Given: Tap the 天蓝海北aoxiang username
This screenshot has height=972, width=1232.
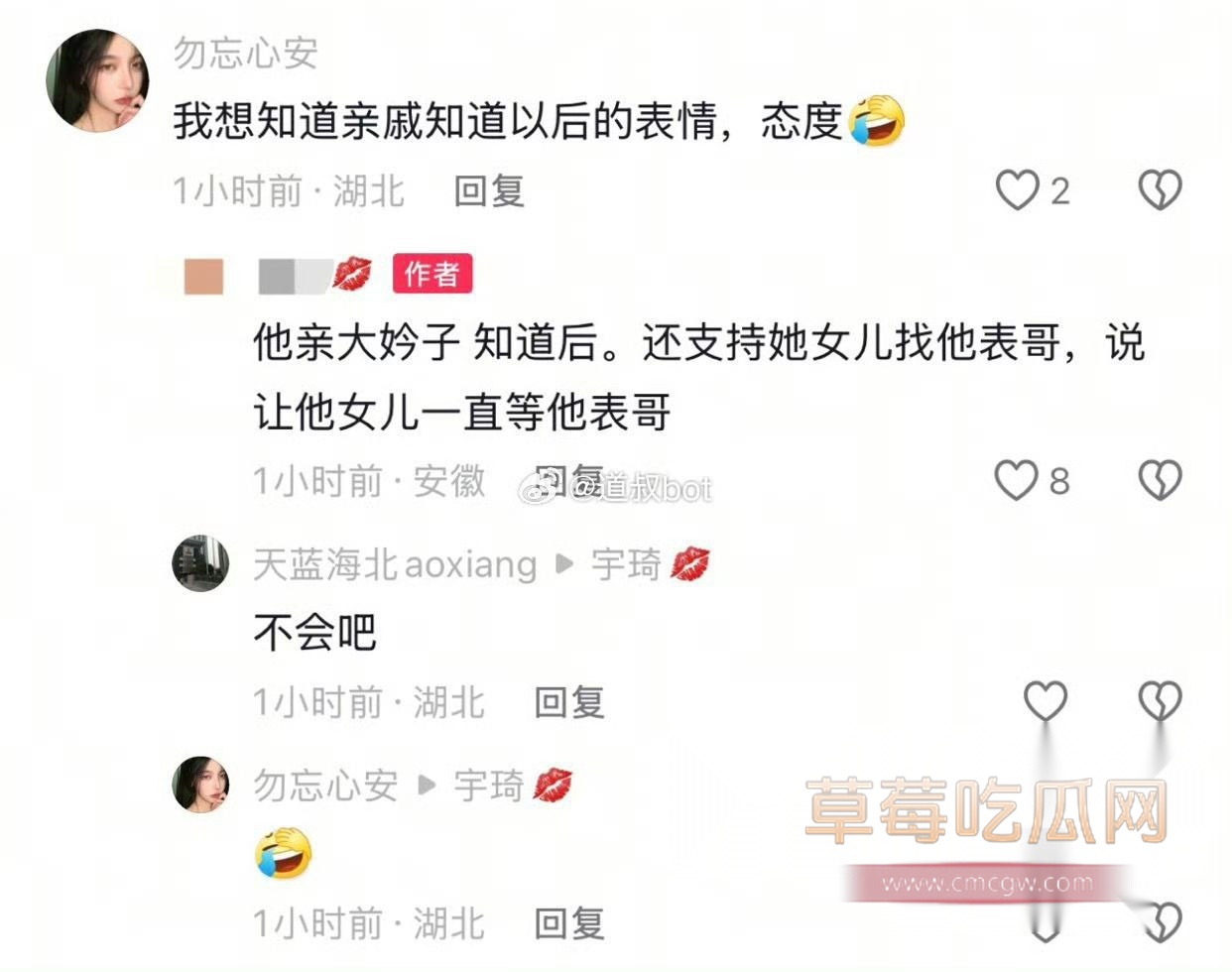Looking at the screenshot, I should click(395, 564).
